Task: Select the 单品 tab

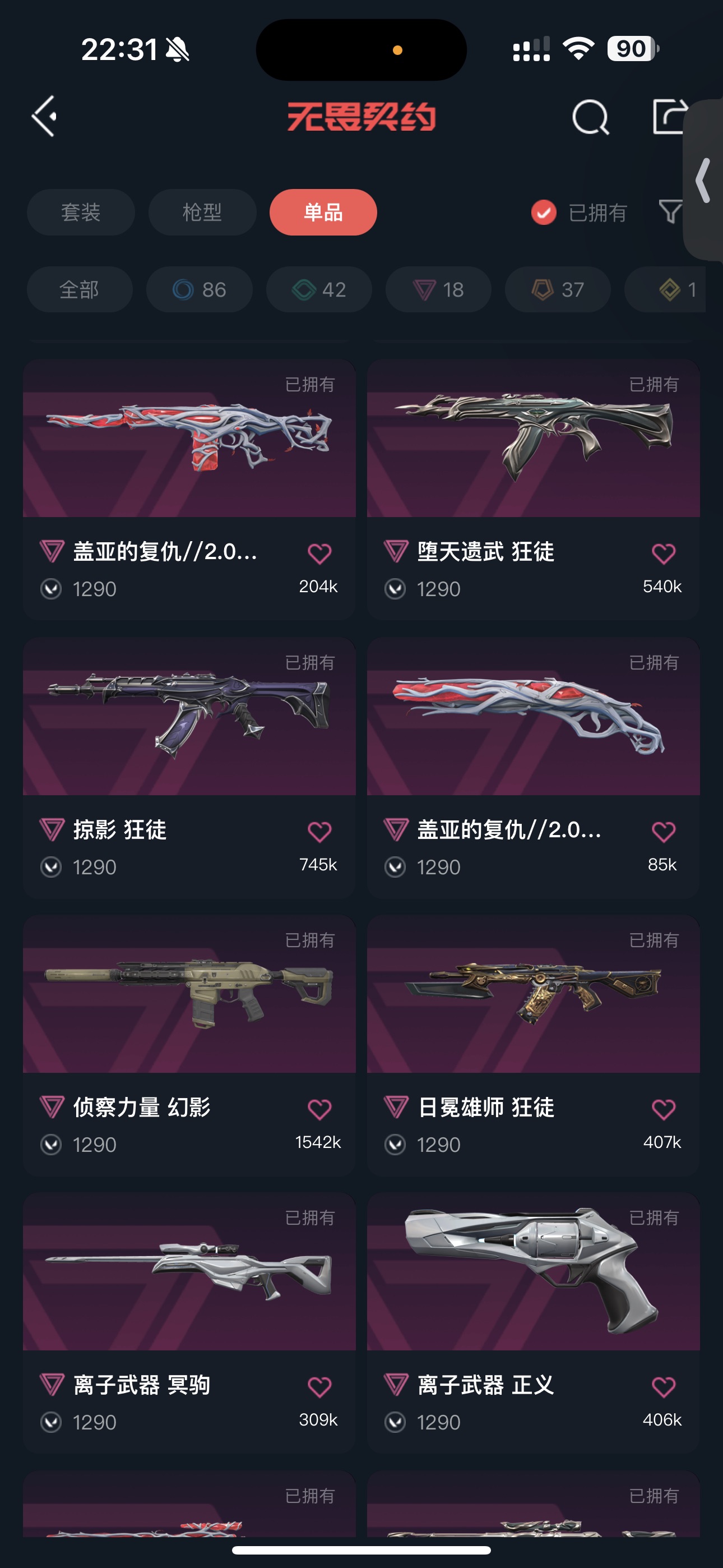Action: tap(323, 213)
